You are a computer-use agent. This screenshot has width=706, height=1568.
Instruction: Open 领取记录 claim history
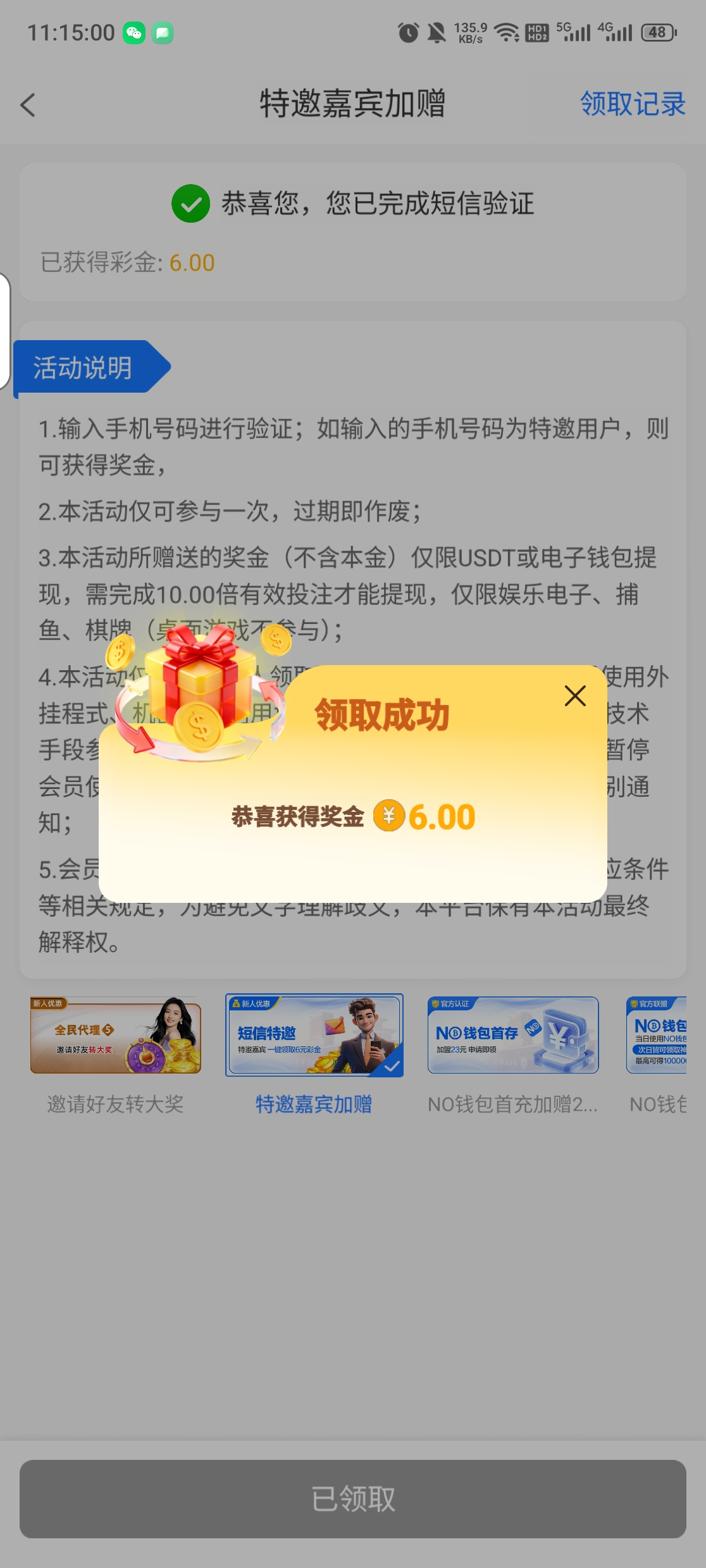coord(633,104)
